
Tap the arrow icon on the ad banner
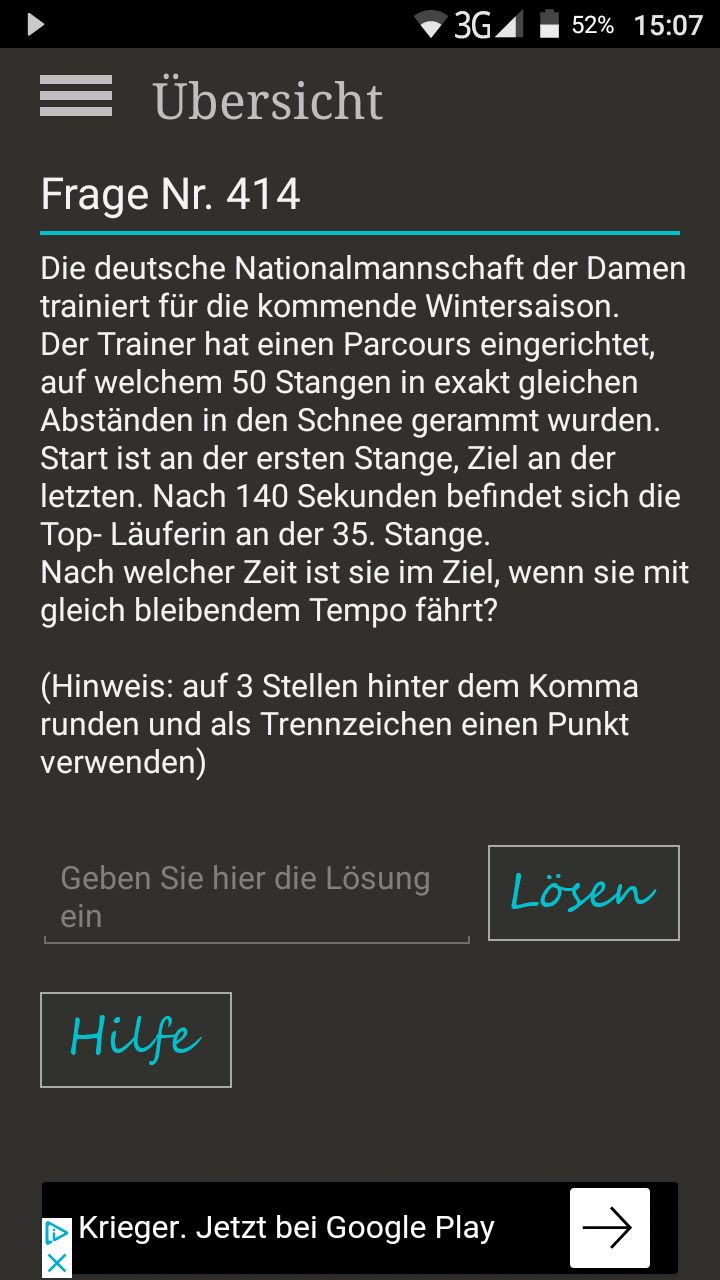609,1226
